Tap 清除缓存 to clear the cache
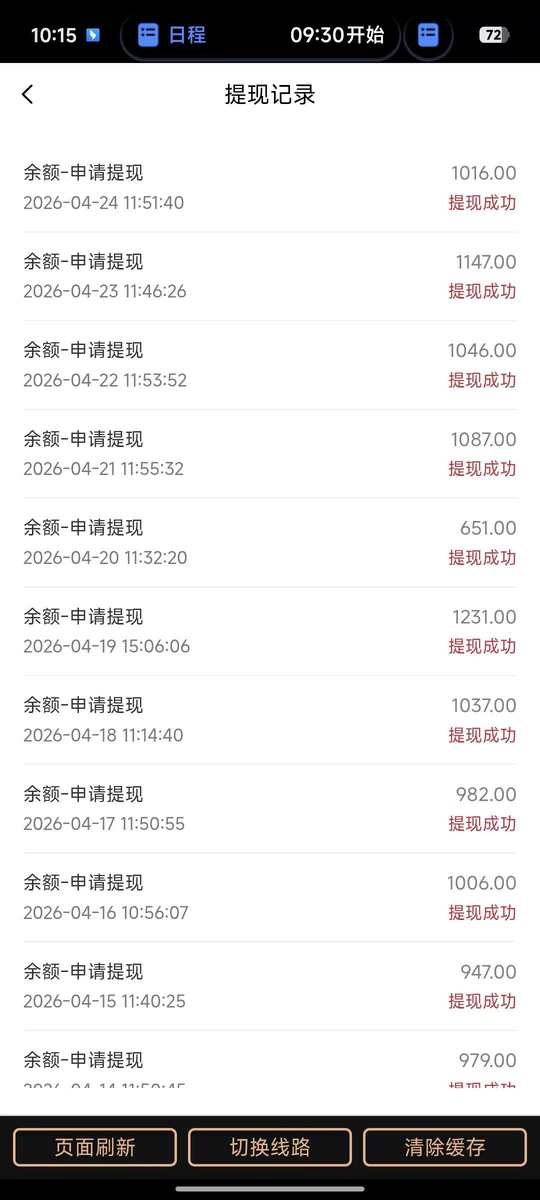 [x=445, y=1147]
